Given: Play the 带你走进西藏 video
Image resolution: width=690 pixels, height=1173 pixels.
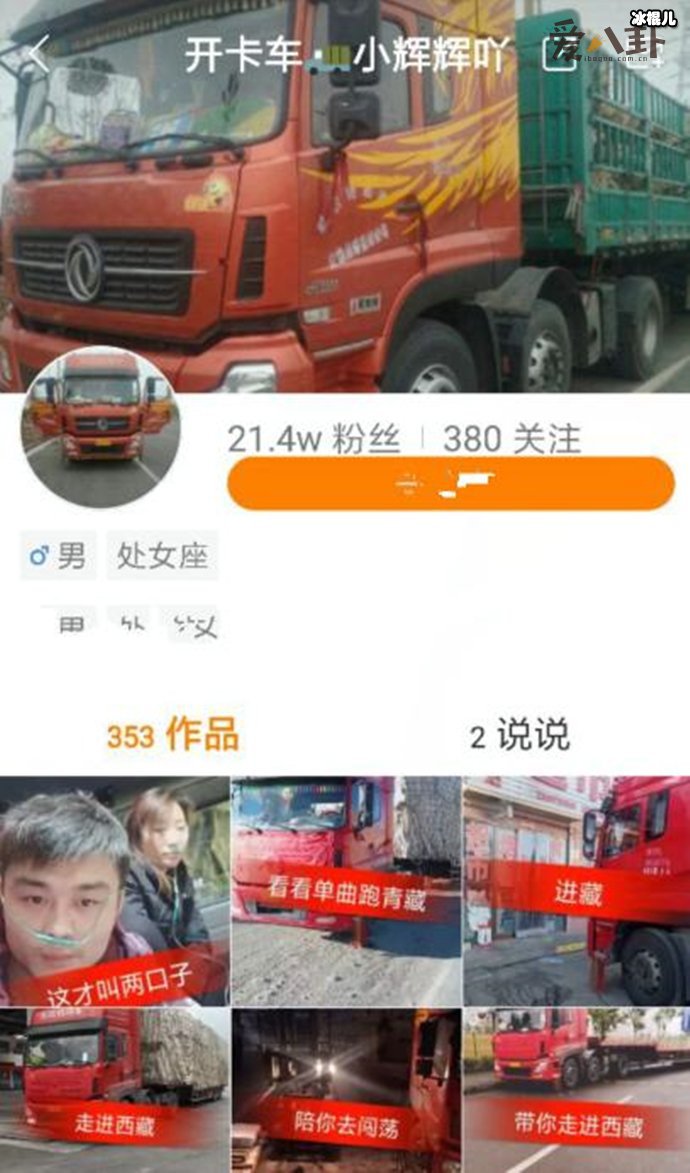Looking at the screenshot, I should [x=577, y=1090].
